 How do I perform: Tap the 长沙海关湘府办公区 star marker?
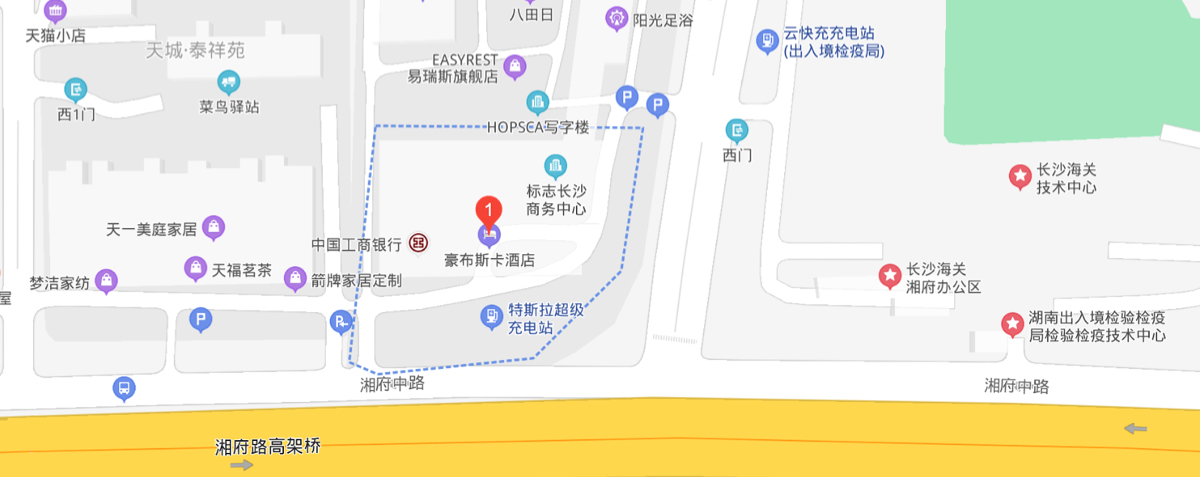point(889,275)
